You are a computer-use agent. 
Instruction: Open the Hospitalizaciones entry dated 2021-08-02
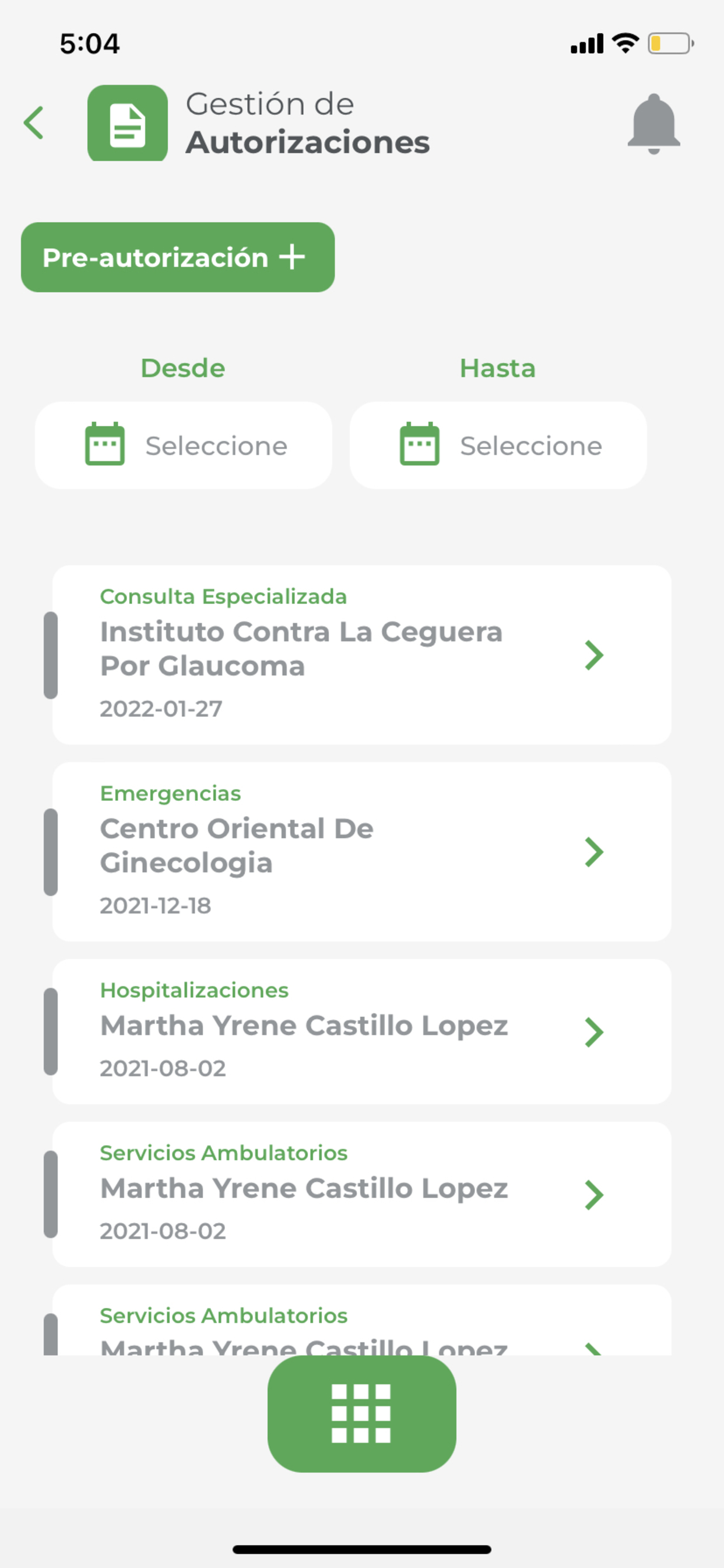pyautogui.click(x=362, y=1032)
